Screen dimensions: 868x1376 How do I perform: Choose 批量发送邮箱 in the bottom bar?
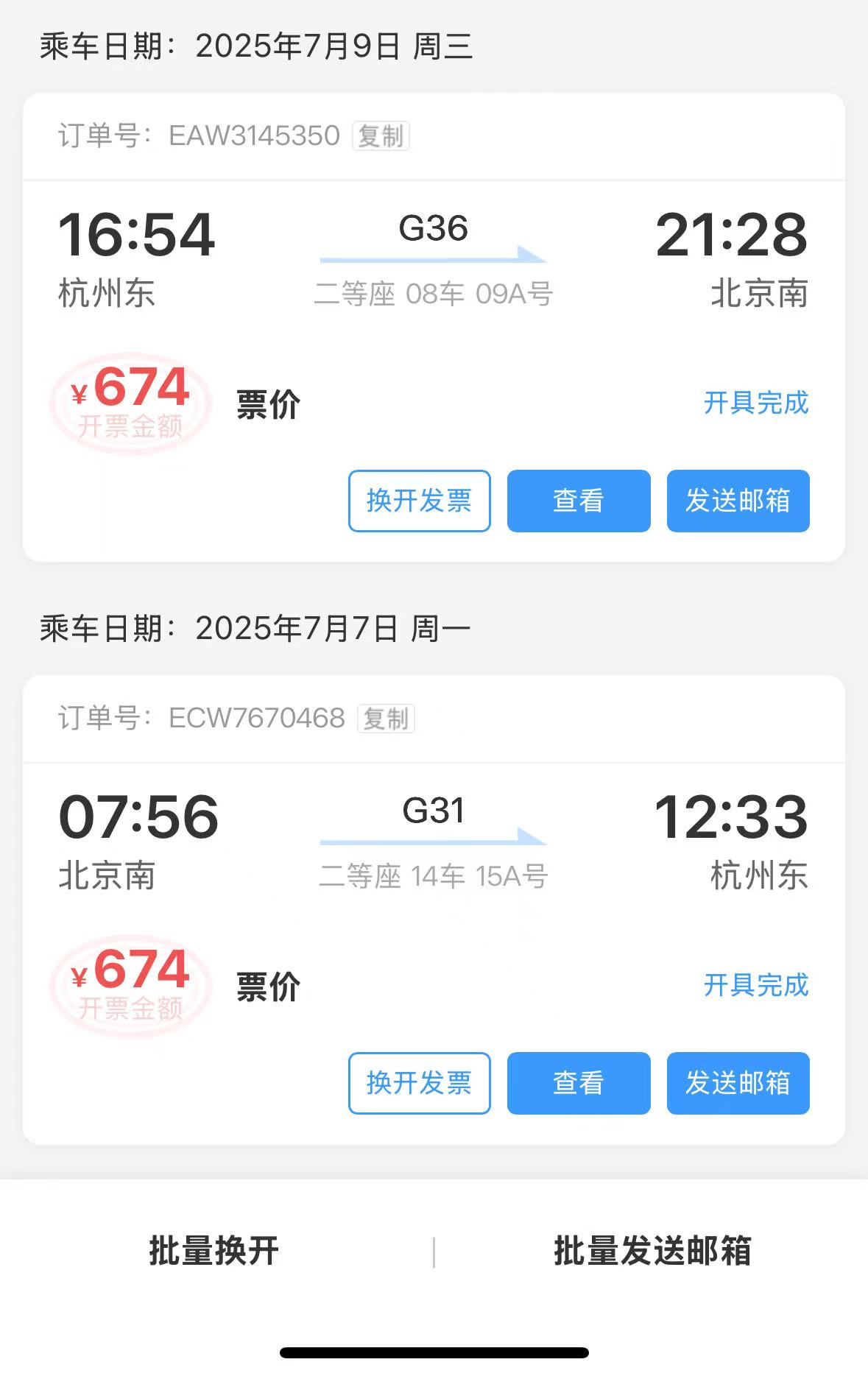(x=652, y=1251)
